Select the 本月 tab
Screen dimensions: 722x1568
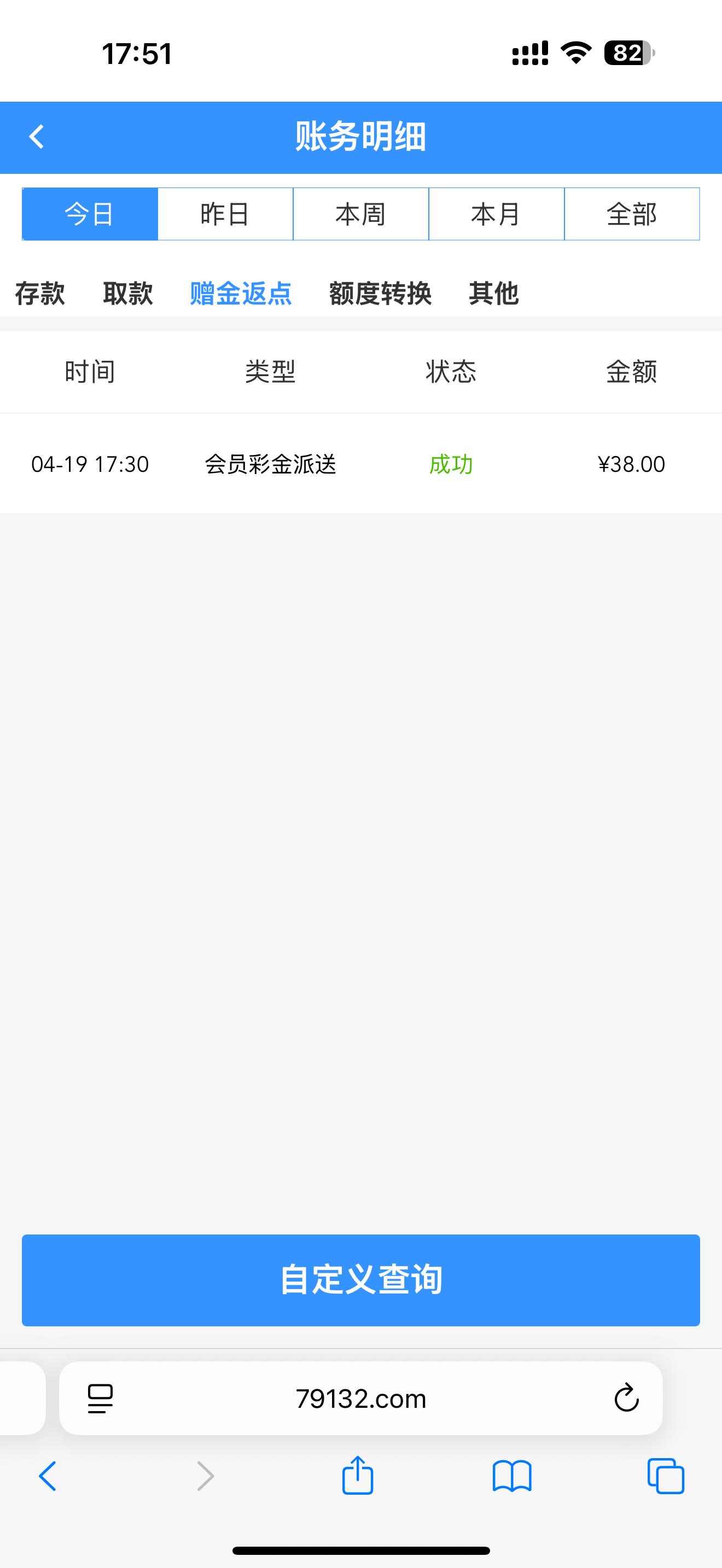pos(496,214)
